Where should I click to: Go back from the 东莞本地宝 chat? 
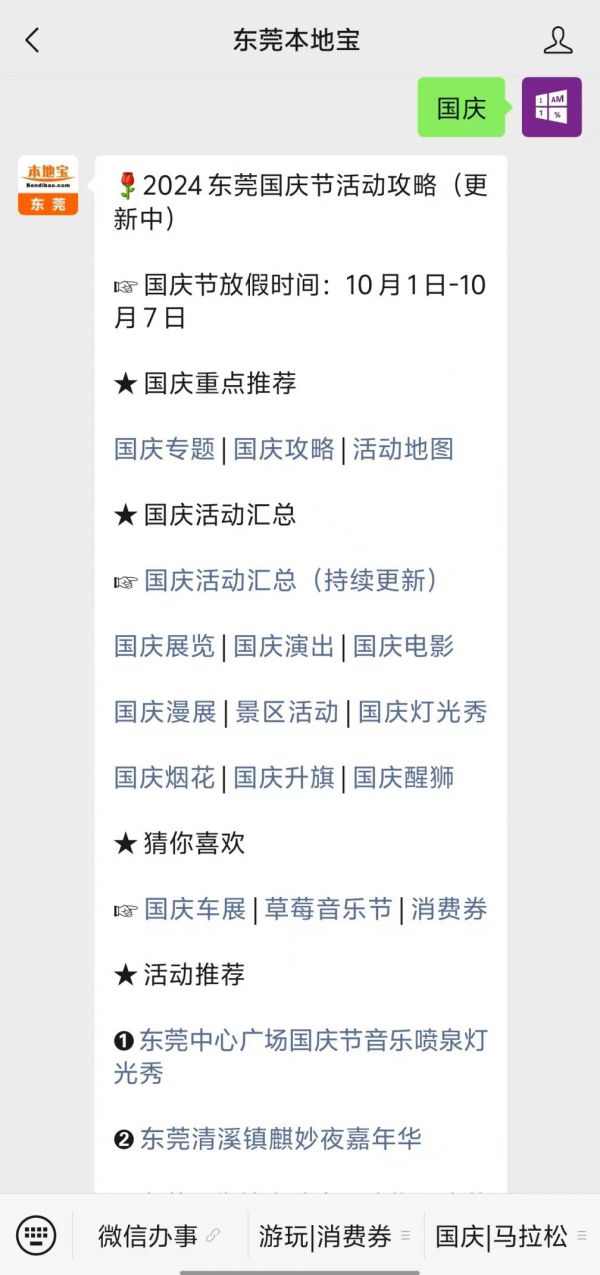(x=33, y=40)
